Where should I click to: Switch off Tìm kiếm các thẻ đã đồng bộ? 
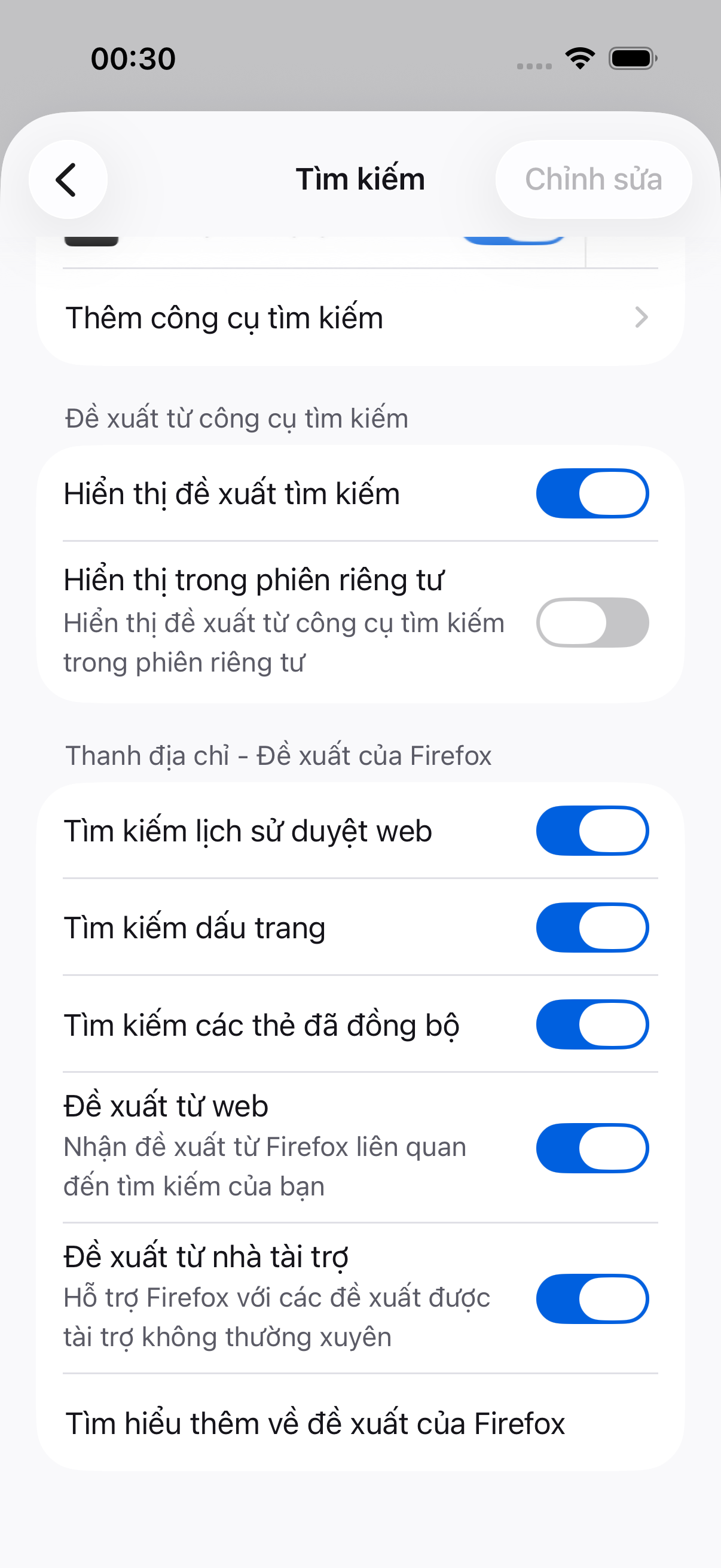(x=592, y=1024)
